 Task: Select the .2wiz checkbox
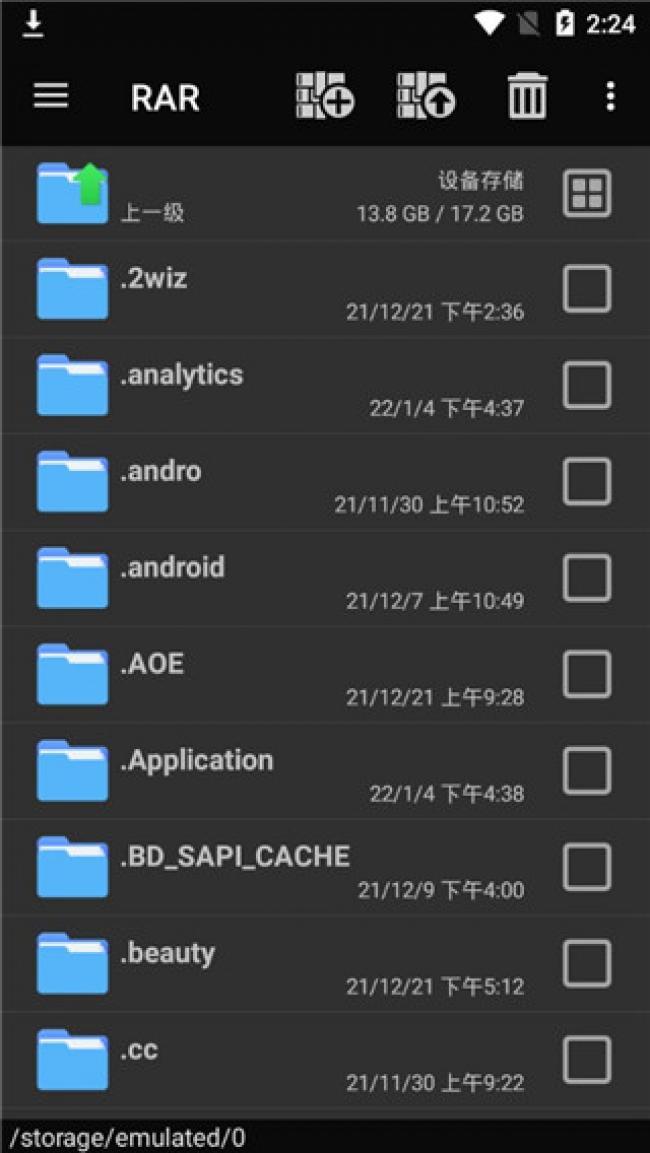(x=587, y=289)
